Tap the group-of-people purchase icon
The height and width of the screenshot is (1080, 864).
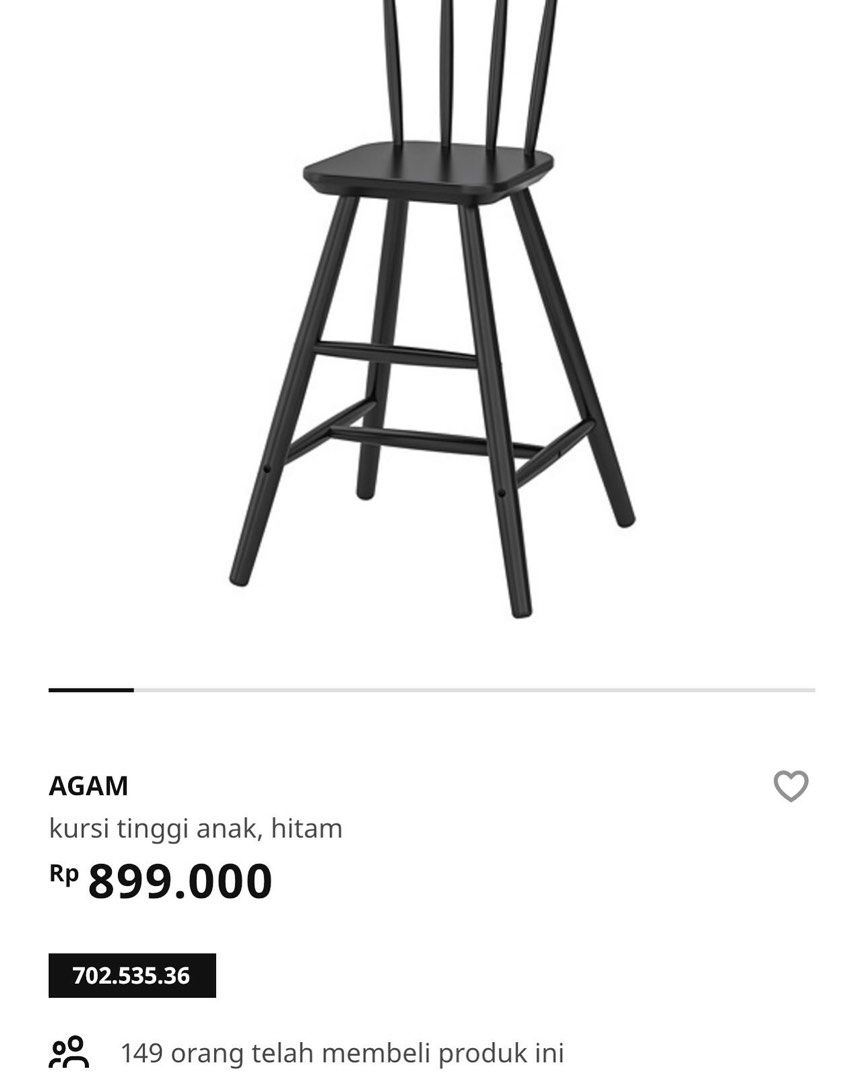click(68, 1050)
